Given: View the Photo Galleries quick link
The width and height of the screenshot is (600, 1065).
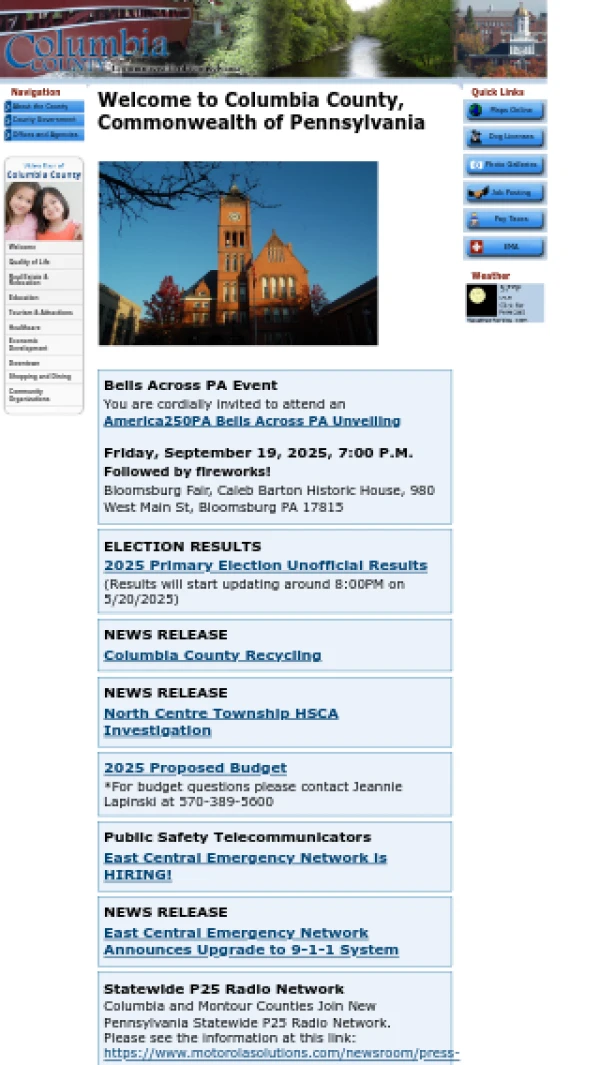Looking at the screenshot, I should click(x=505, y=165).
